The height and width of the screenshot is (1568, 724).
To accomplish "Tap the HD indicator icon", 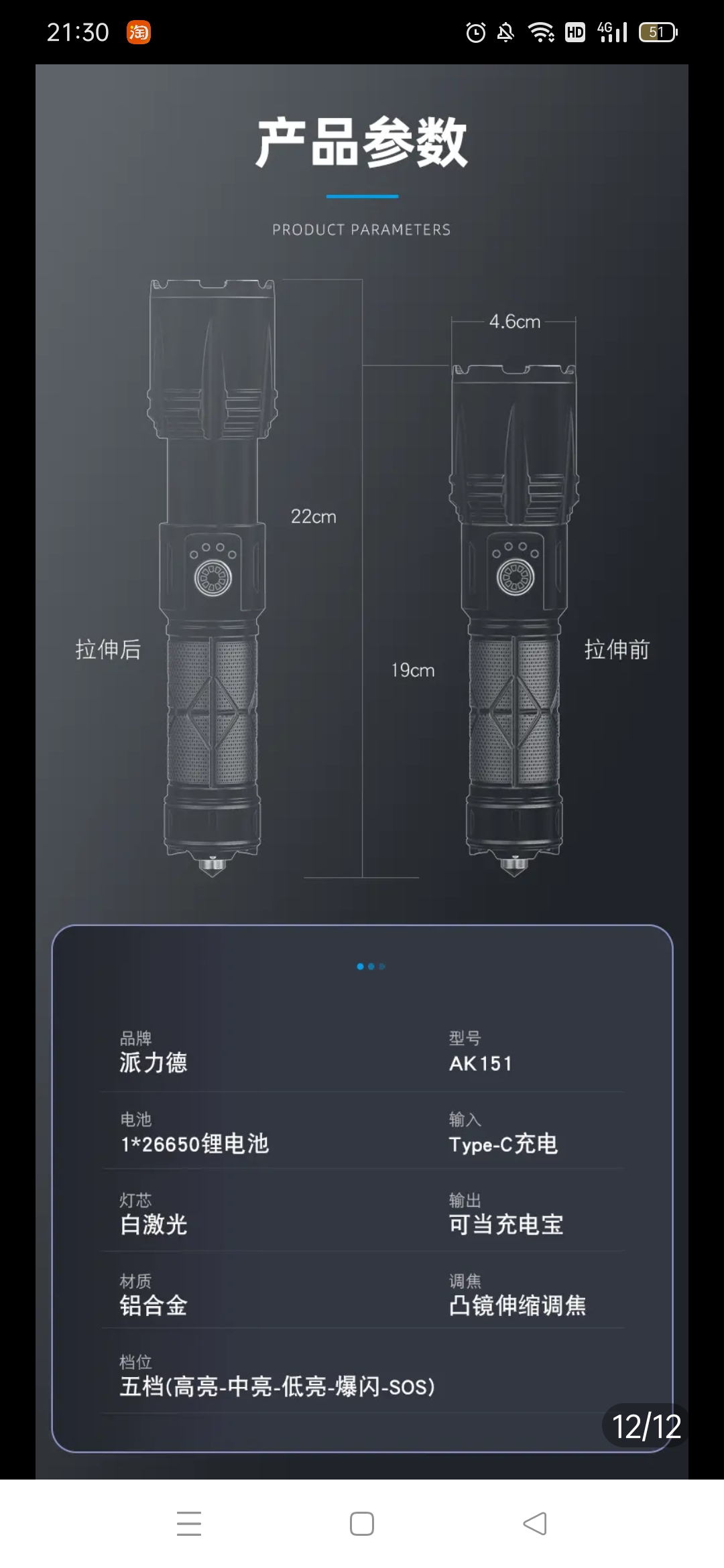I will [574, 31].
